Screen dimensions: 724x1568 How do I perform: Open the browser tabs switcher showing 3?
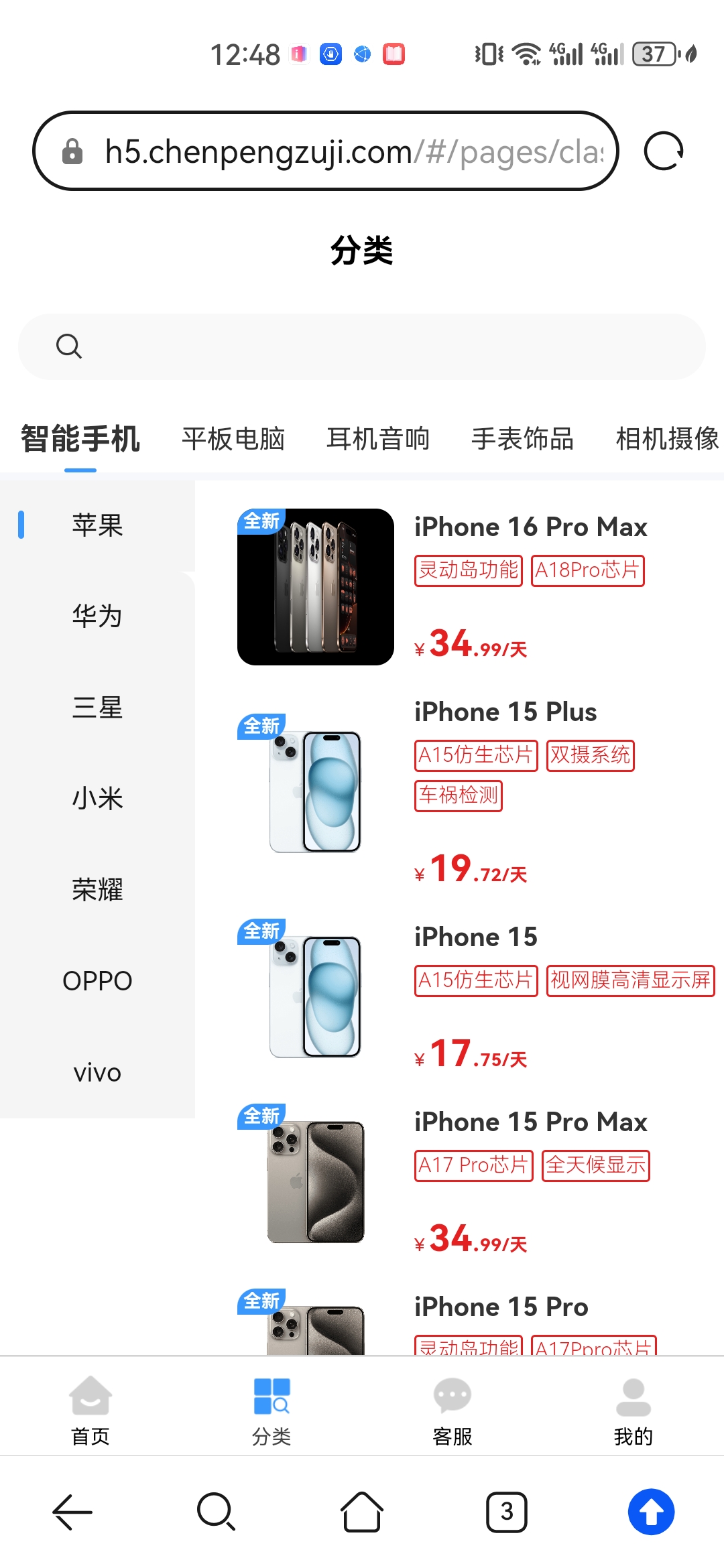click(x=507, y=1512)
